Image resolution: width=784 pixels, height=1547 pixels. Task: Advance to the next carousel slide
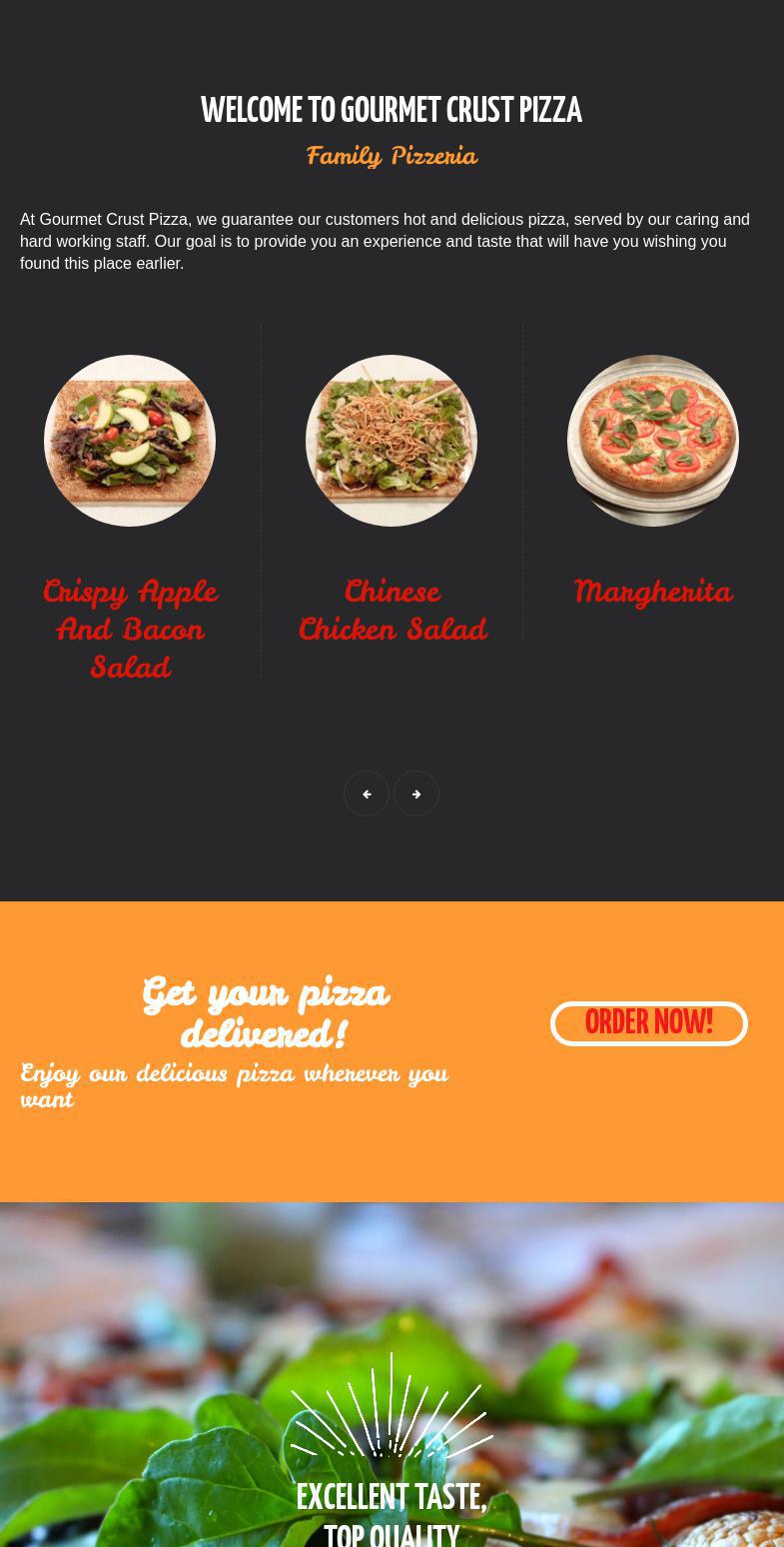(x=416, y=793)
